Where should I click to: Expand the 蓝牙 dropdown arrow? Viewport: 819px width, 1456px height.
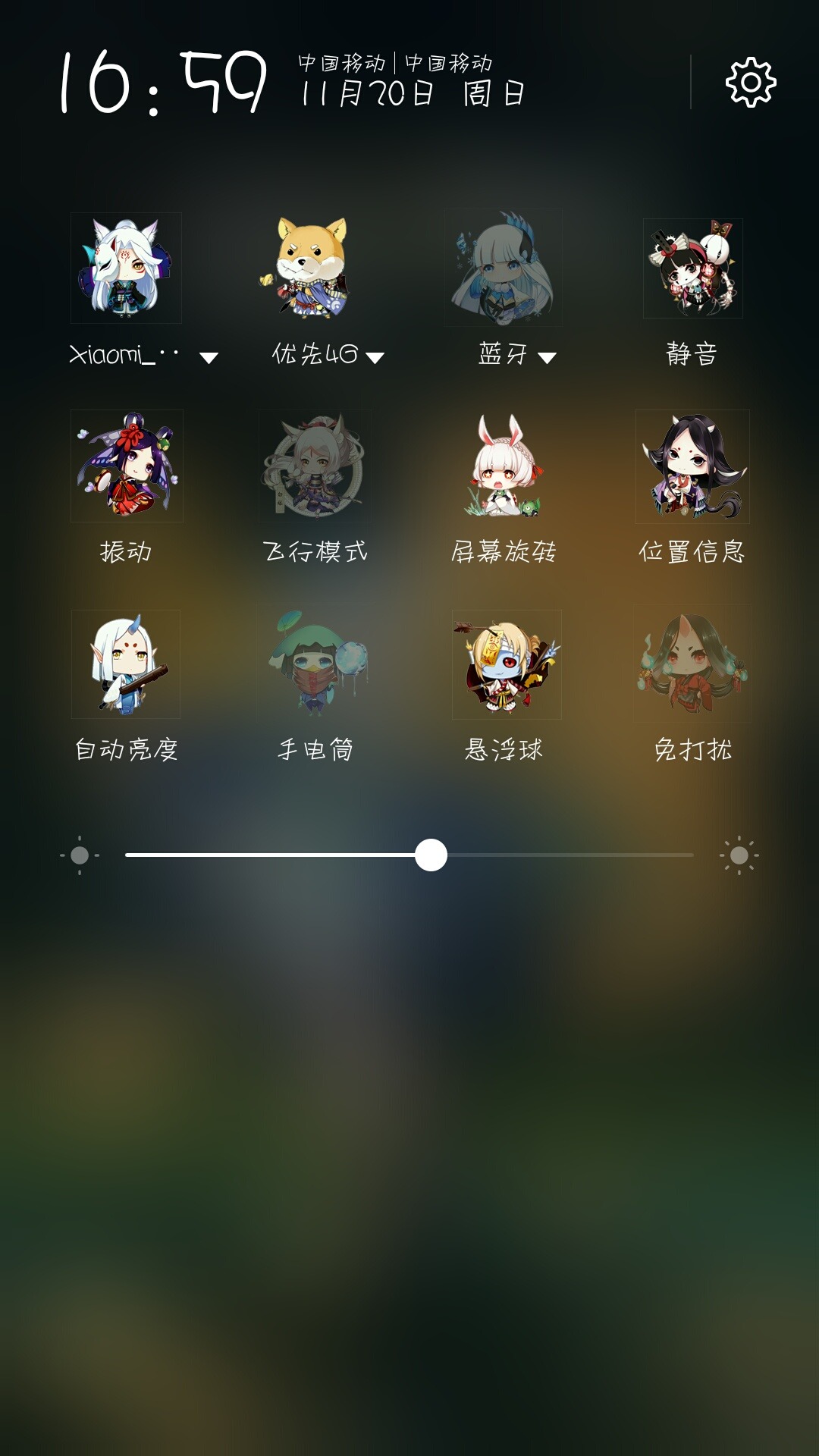tap(547, 358)
